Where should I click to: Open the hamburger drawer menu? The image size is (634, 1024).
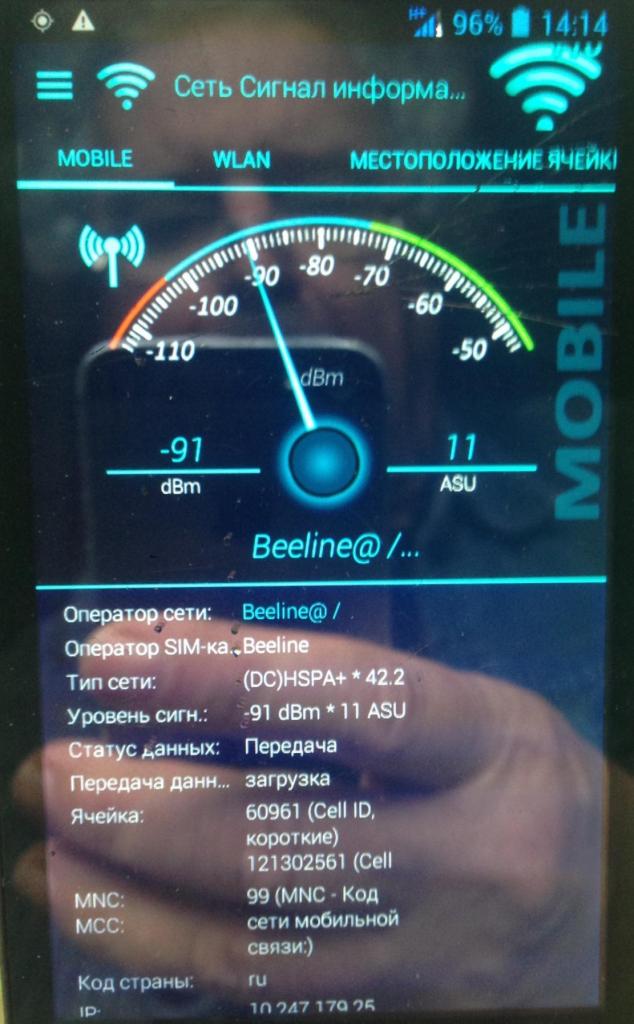tap(54, 85)
